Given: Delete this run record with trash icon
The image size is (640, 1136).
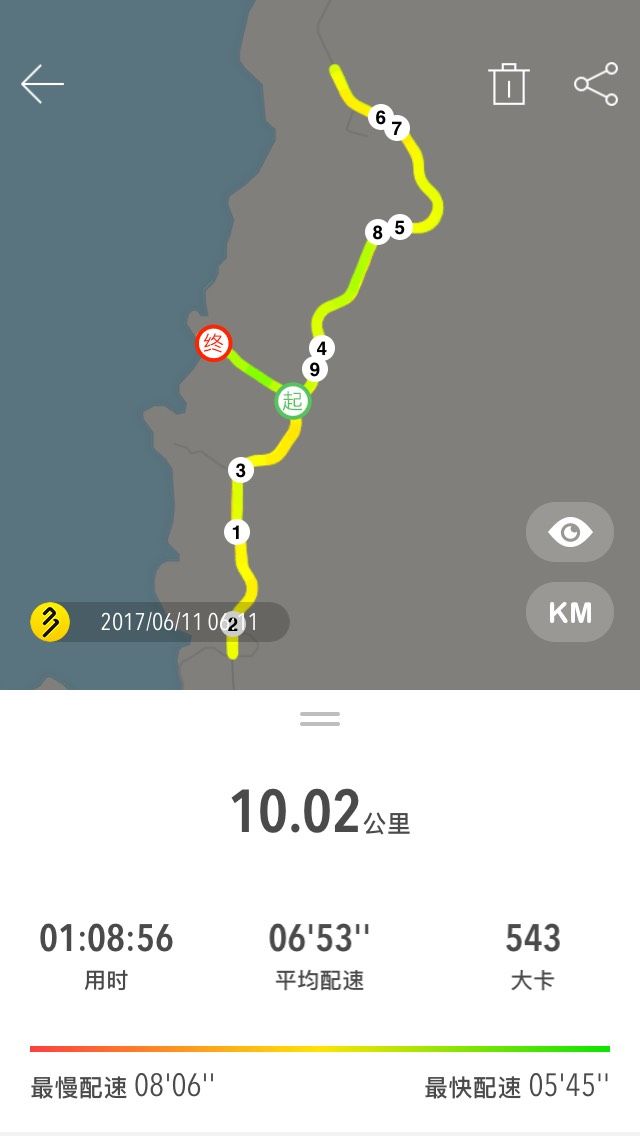Looking at the screenshot, I should tap(509, 84).
